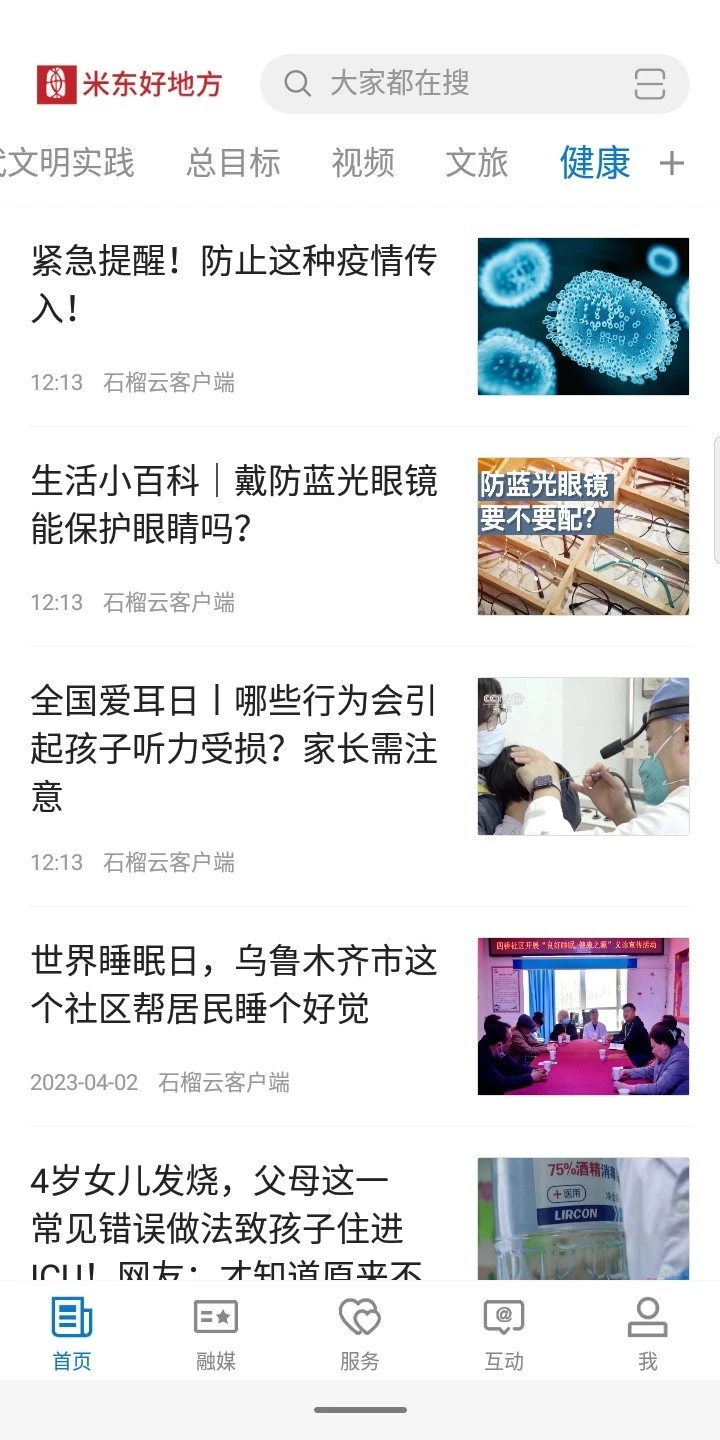Switch to the 视频 channel tab

coord(362,163)
